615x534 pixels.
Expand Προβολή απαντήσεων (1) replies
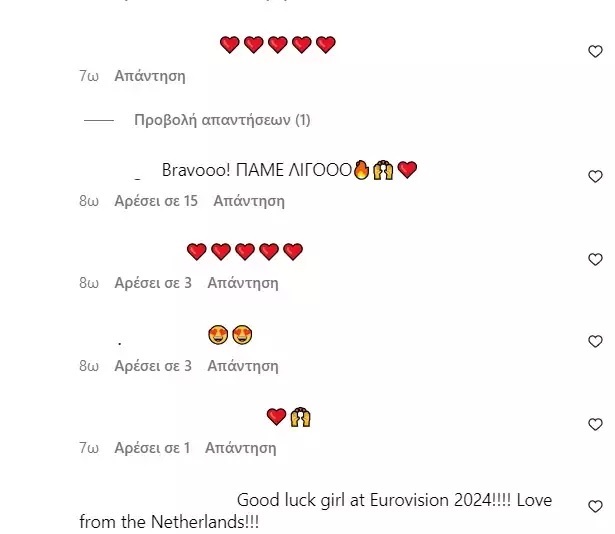point(222,120)
